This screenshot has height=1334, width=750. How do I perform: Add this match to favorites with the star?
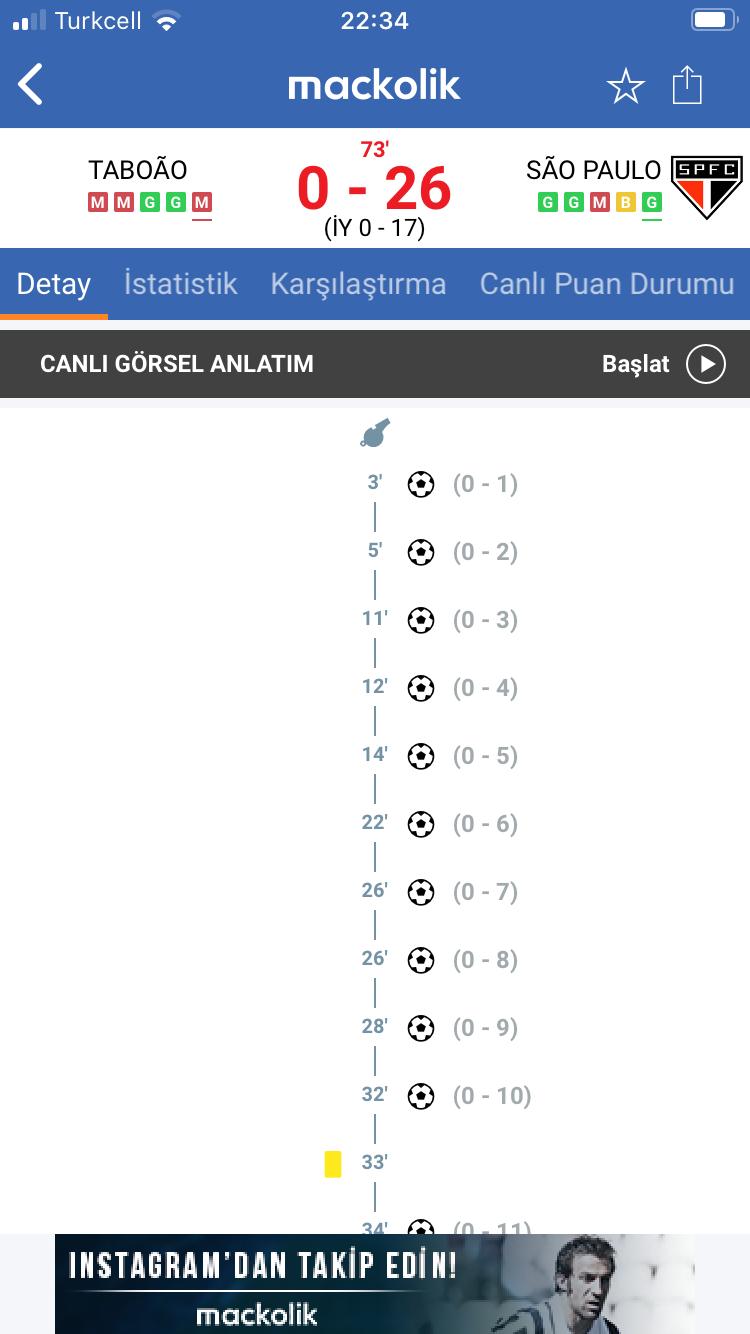click(626, 86)
